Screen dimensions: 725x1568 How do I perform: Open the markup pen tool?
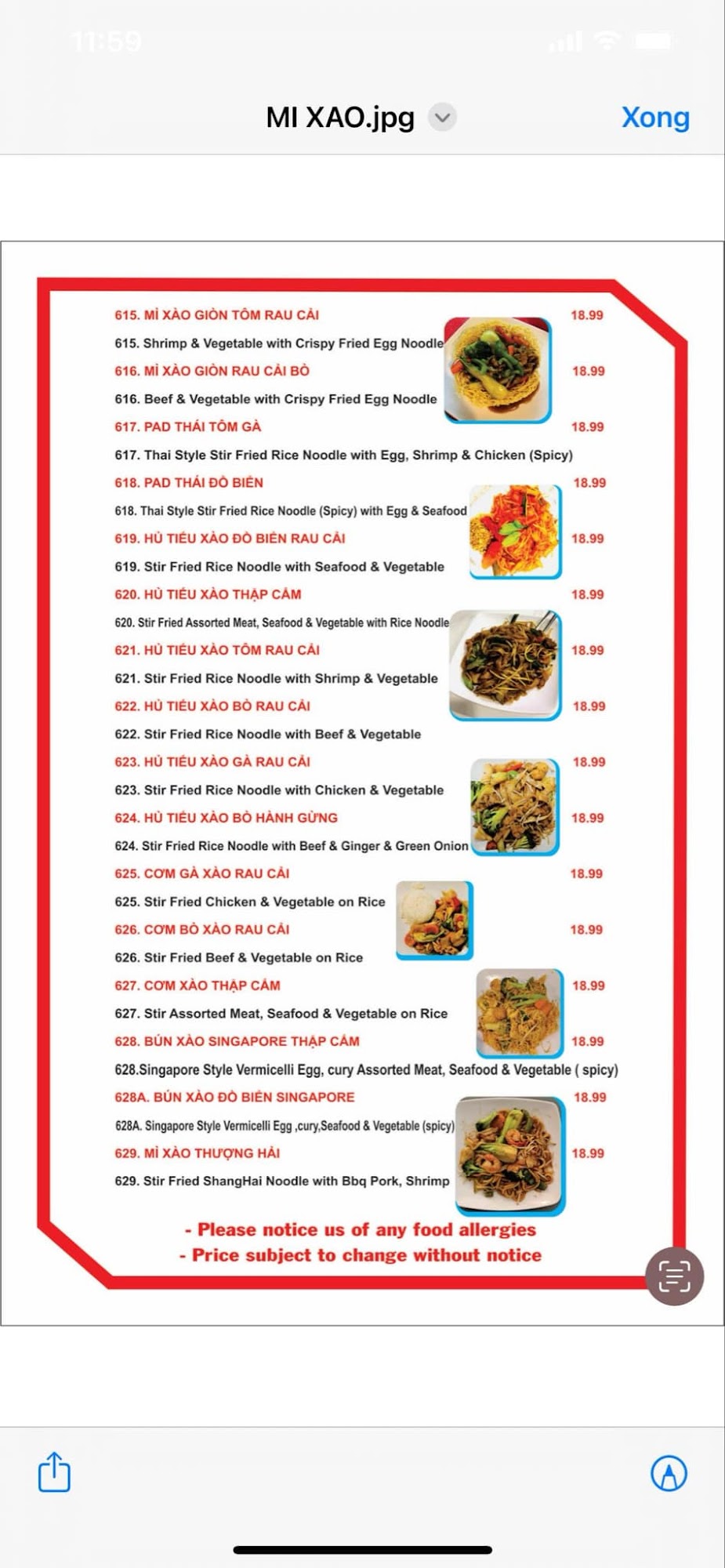coord(669,1473)
